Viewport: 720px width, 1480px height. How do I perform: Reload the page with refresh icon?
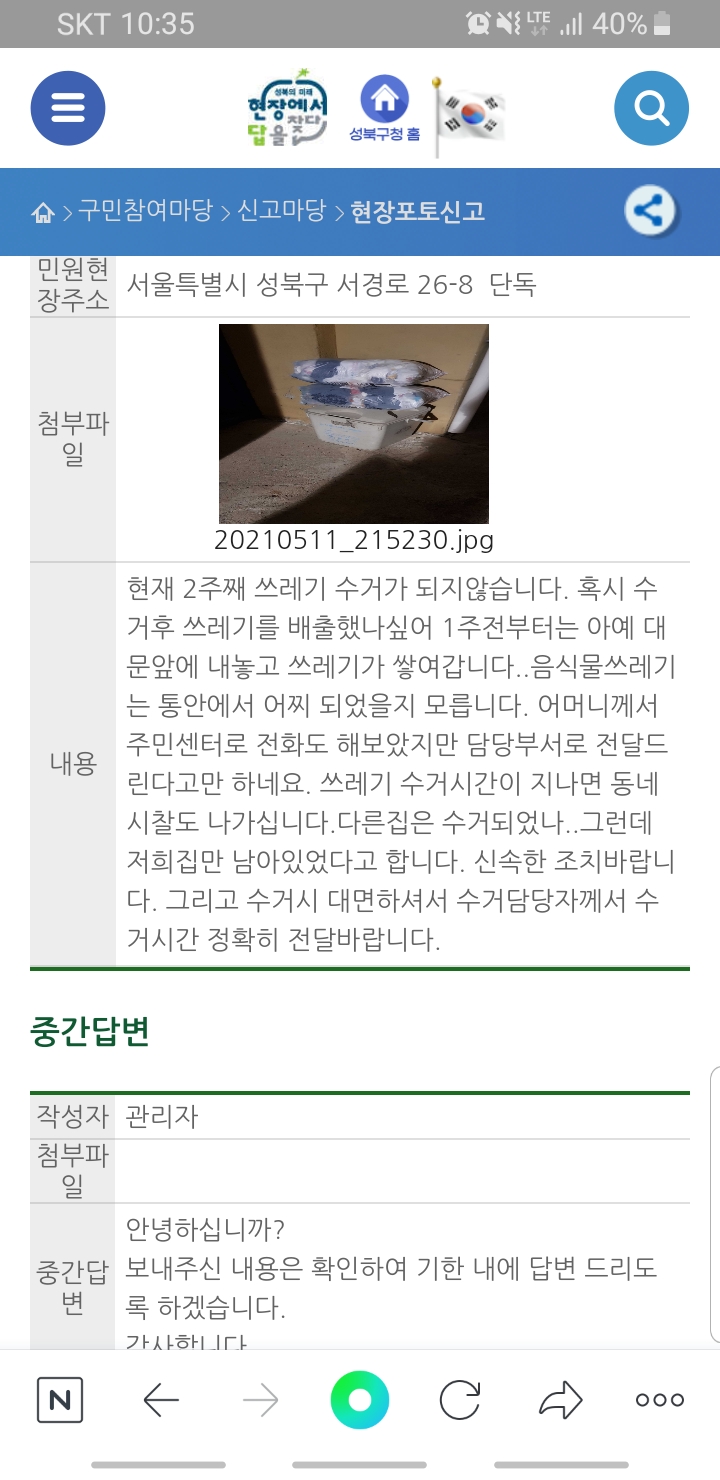point(460,1400)
